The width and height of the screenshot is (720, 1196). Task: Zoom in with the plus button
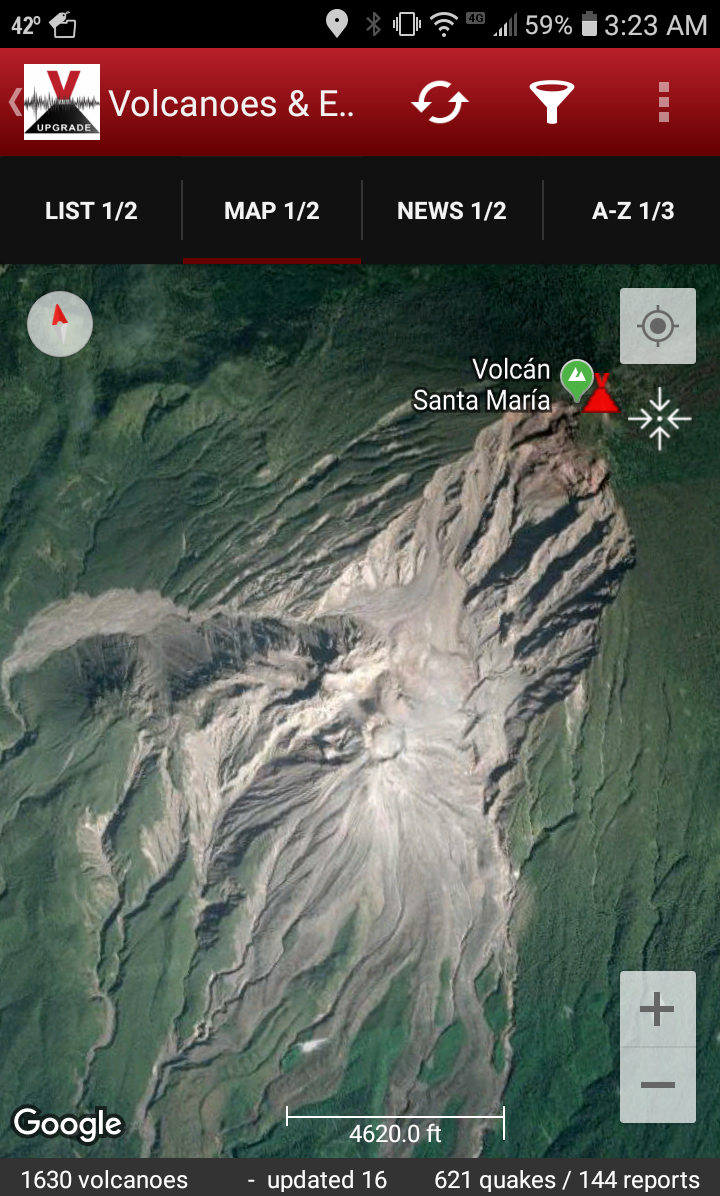pos(657,1010)
